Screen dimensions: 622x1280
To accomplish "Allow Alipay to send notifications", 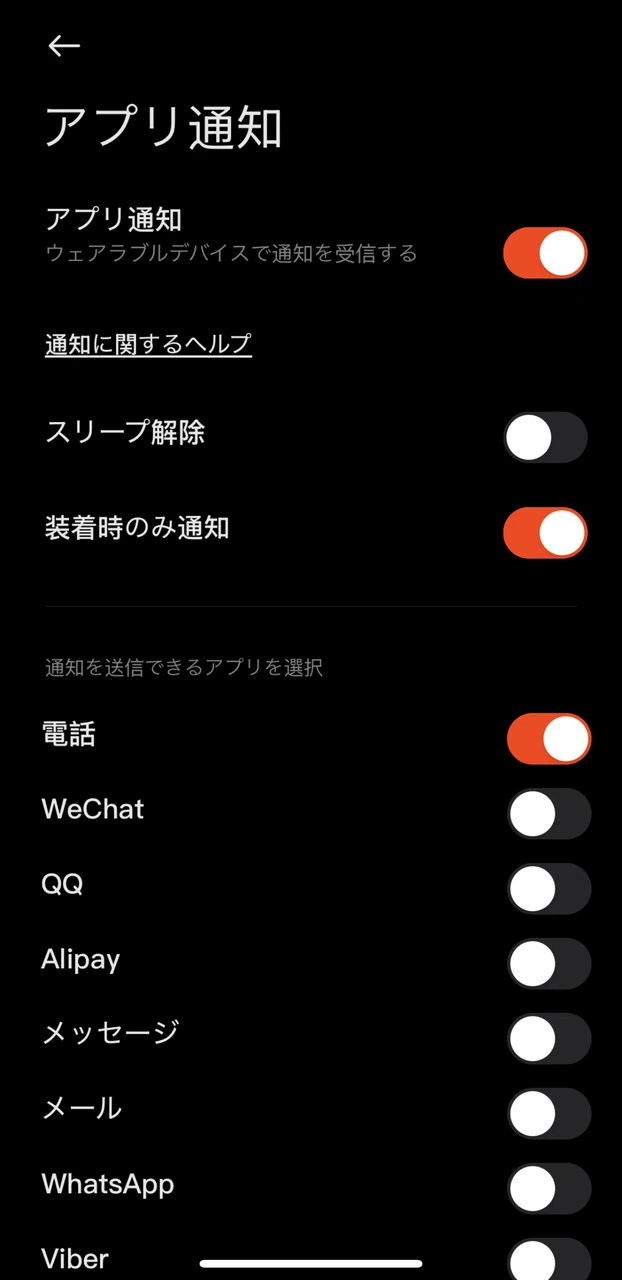I will click(x=548, y=964).
